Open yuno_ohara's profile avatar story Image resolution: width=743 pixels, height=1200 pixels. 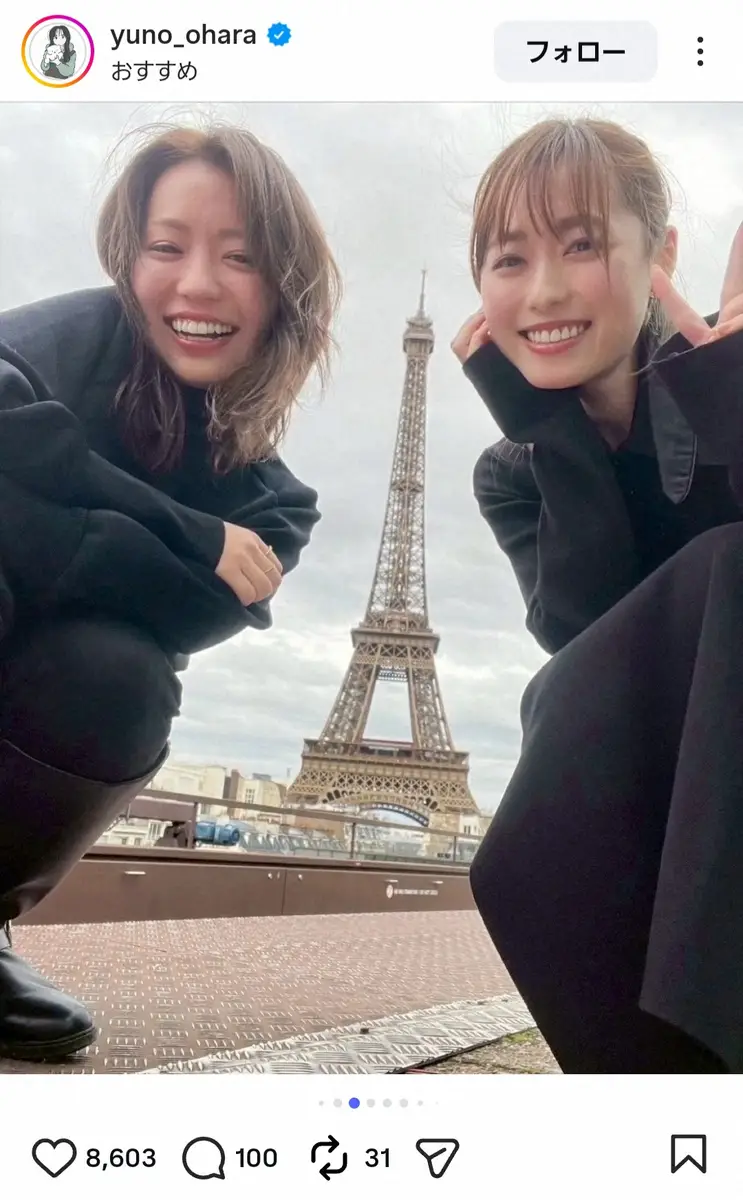[57, 51]
